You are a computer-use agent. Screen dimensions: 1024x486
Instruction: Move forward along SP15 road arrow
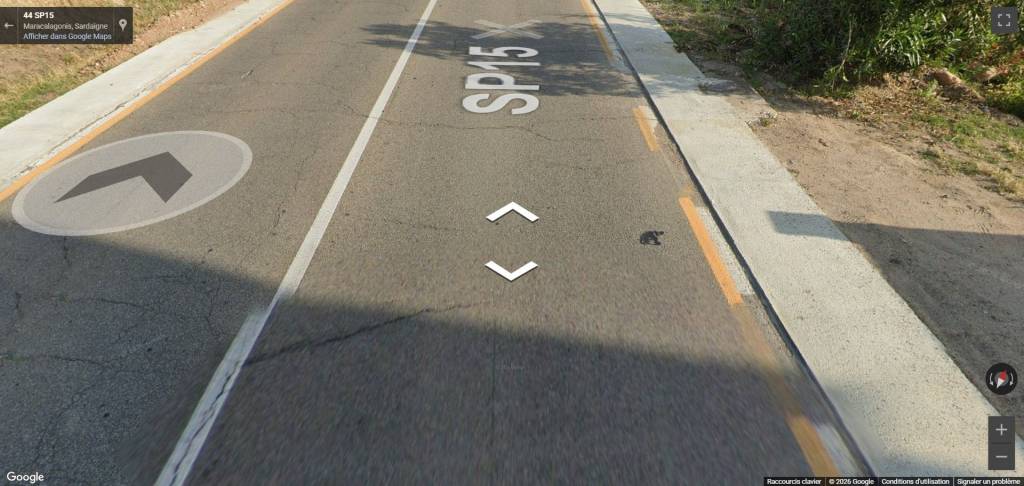512,212
